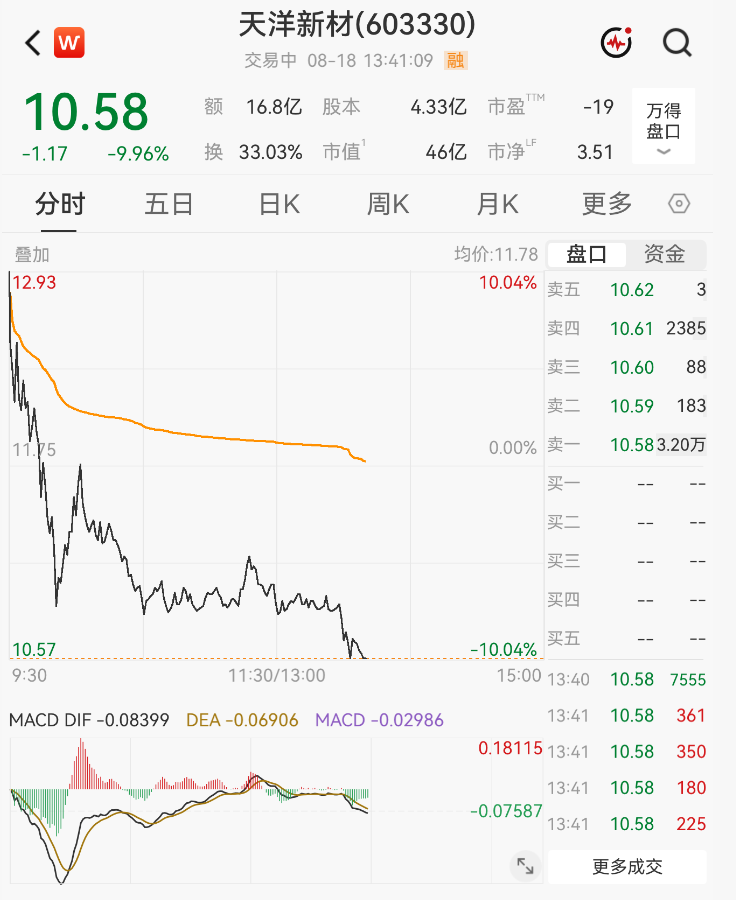The height and width of the screenshot is (900, 736).
Task: Tap 叠加 to overlay another stock
Action: tap(32, 254)
